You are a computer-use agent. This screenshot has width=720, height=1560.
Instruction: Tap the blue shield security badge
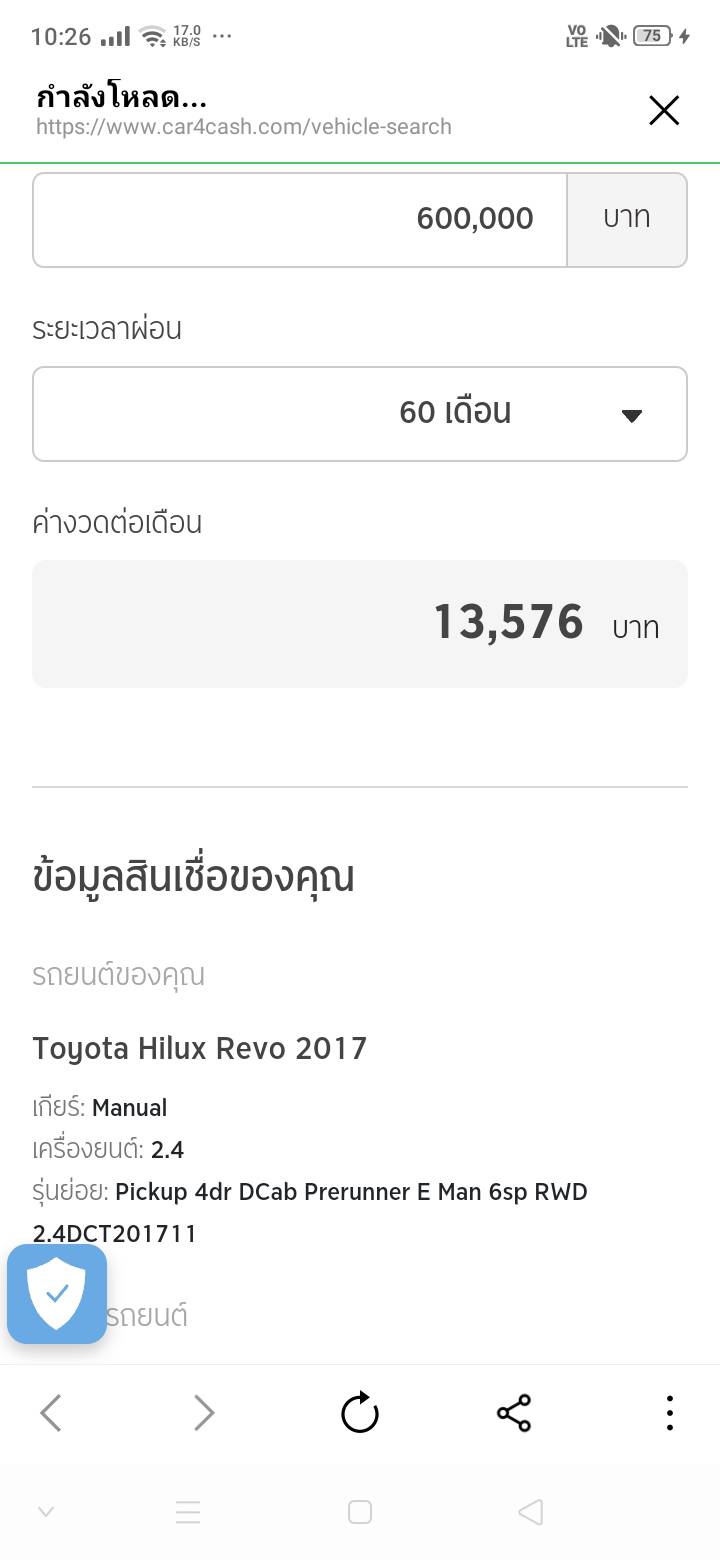pyautogui.click(x=57, y=1293)
